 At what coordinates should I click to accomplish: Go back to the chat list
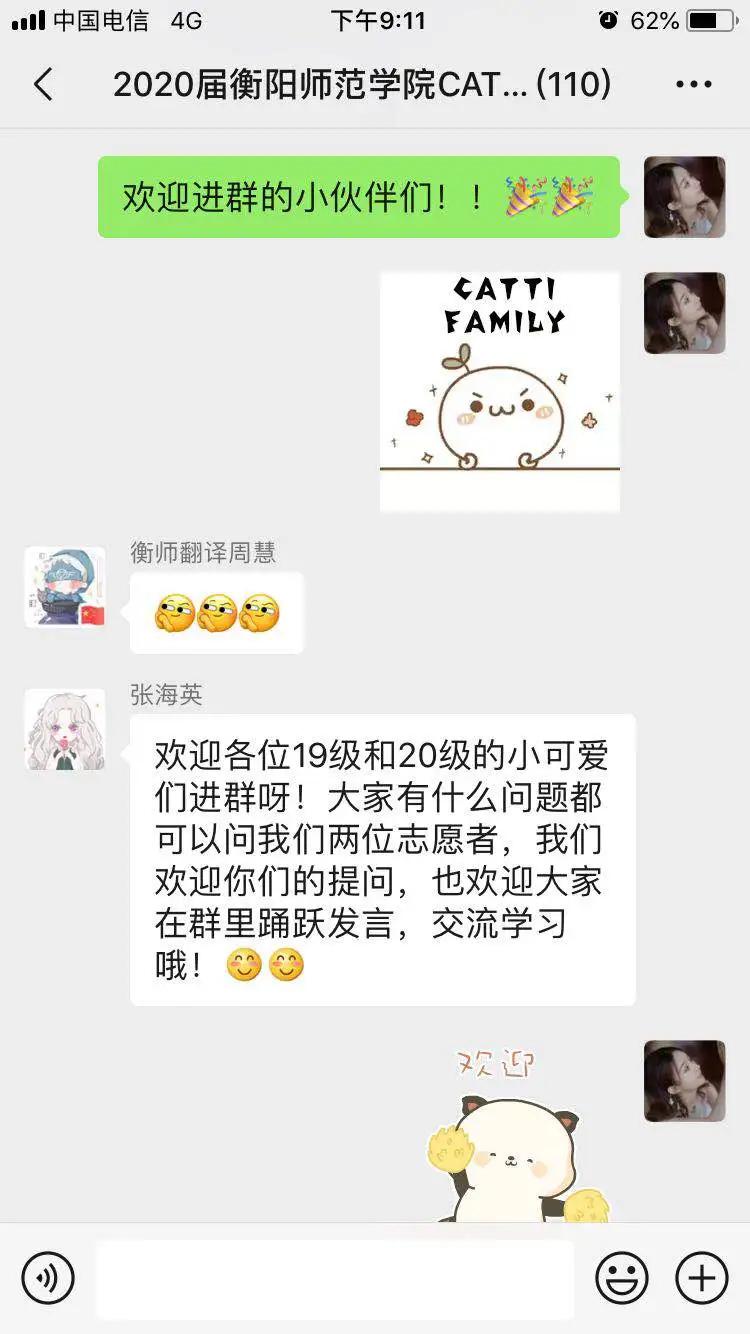(x=43, y=85)
